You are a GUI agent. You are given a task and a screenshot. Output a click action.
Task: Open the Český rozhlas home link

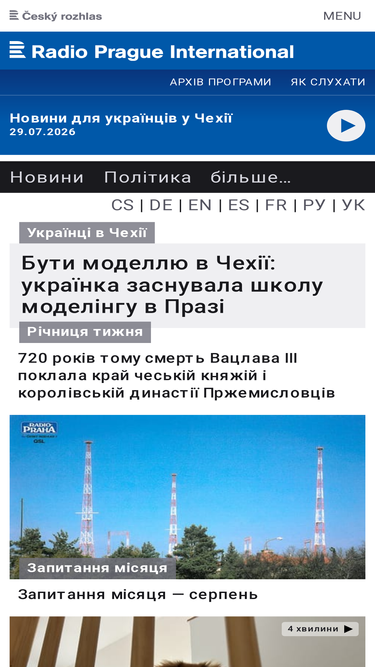(x=56, y=16)
